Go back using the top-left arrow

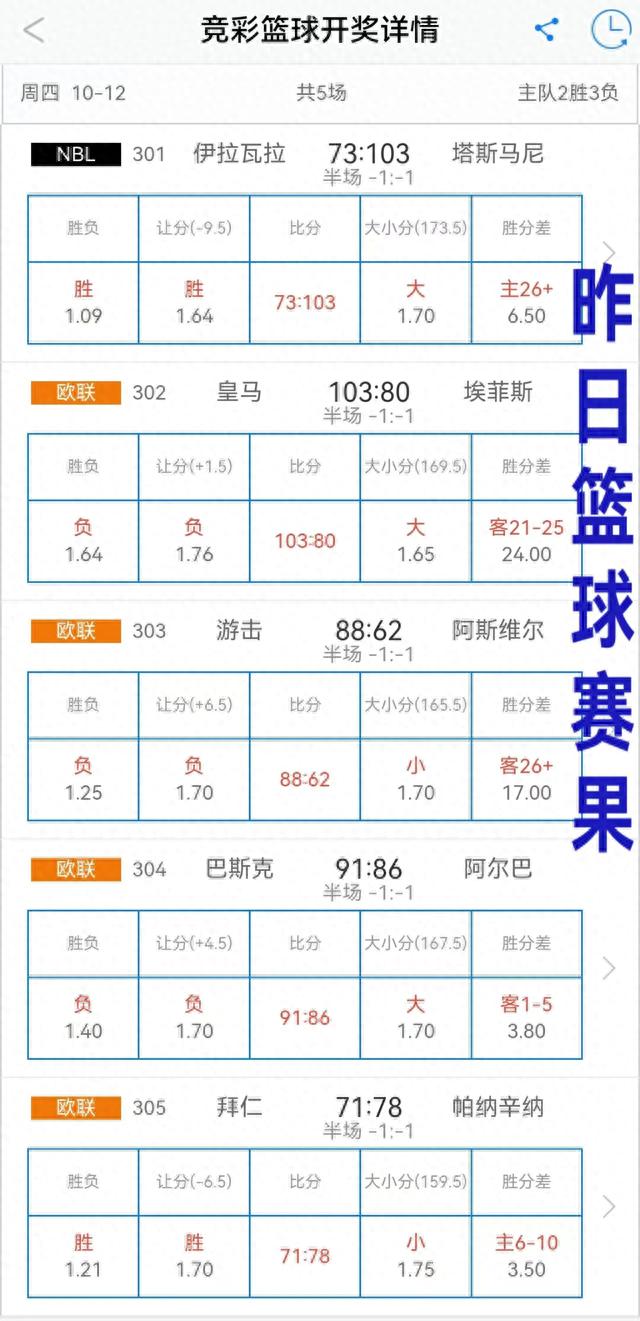tap(34, 30)
